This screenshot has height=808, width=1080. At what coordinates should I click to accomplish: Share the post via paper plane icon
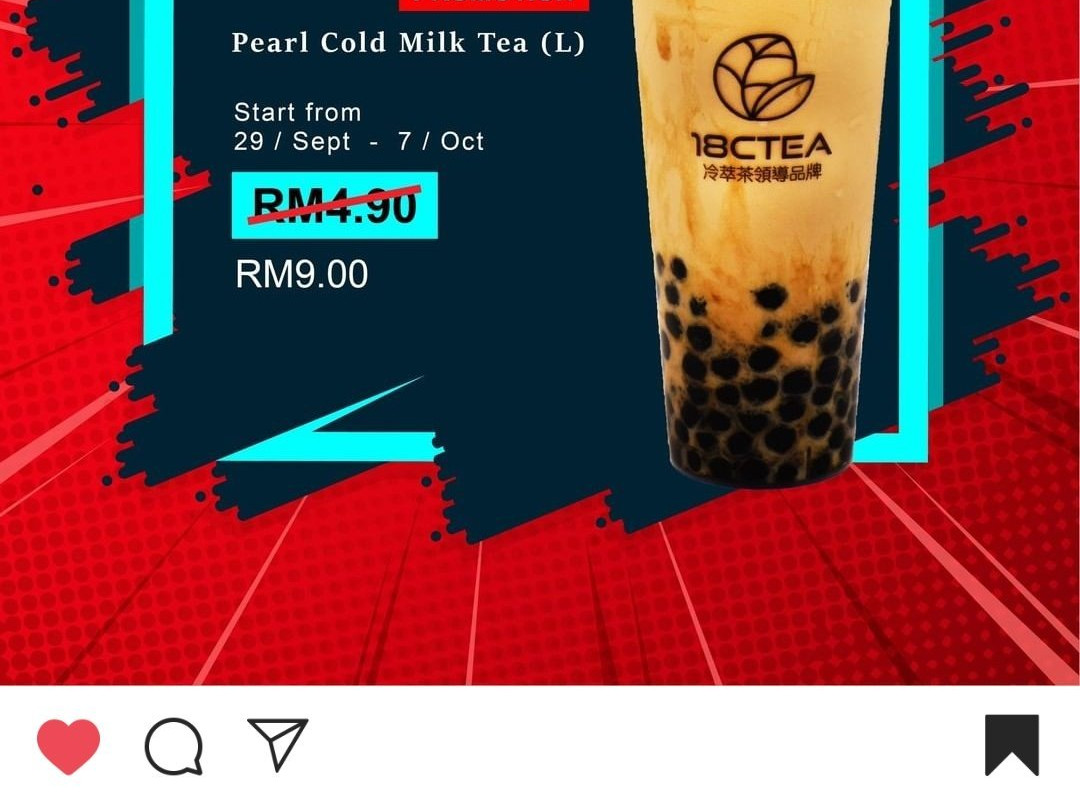(x=278, y=744)
